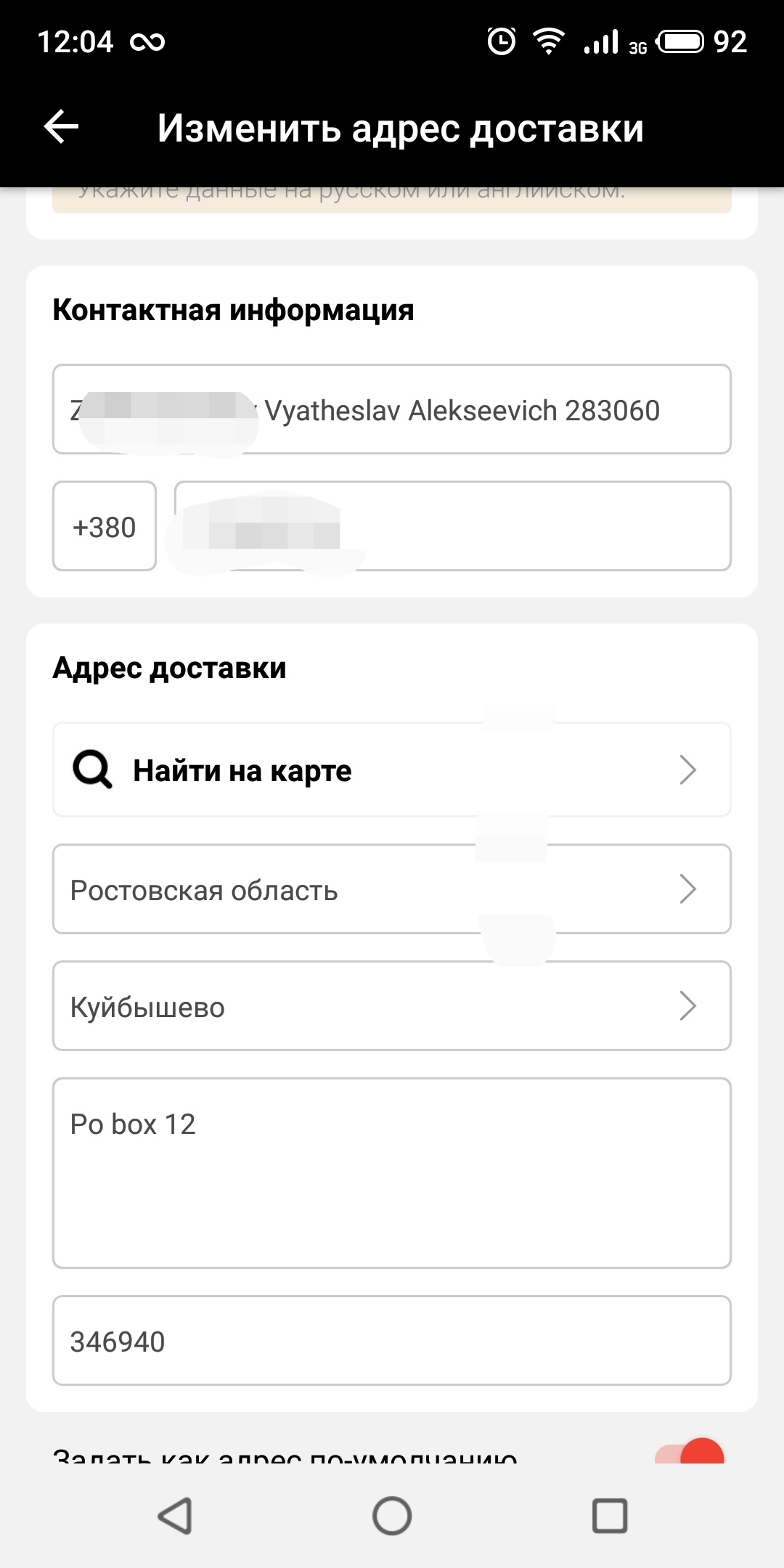Image resolution: width=784 pixels, height=1568 pixels.
Task: Change the +380 country code
Action: [105, 526]
